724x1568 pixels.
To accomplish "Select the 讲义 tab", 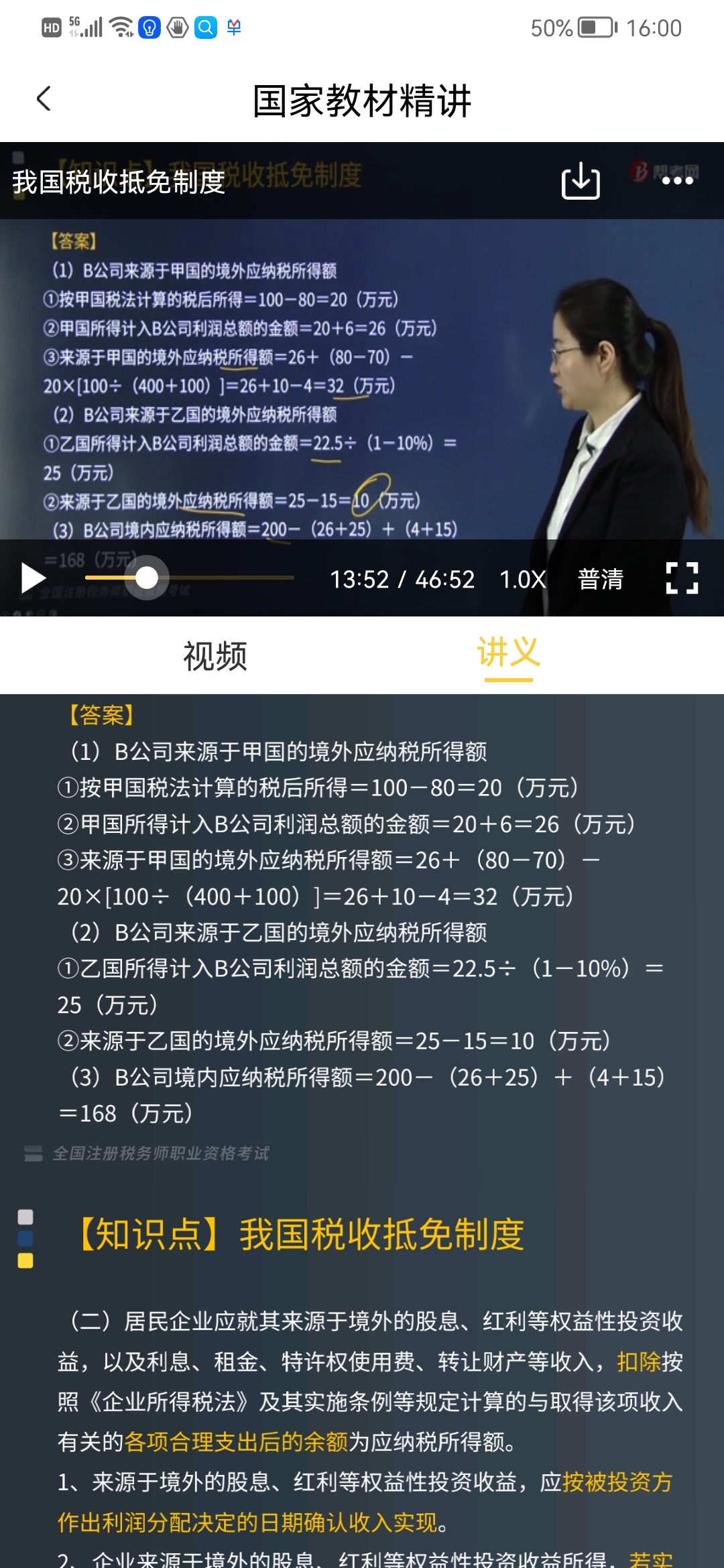I will pyautogui.click(x=508, y=653).
